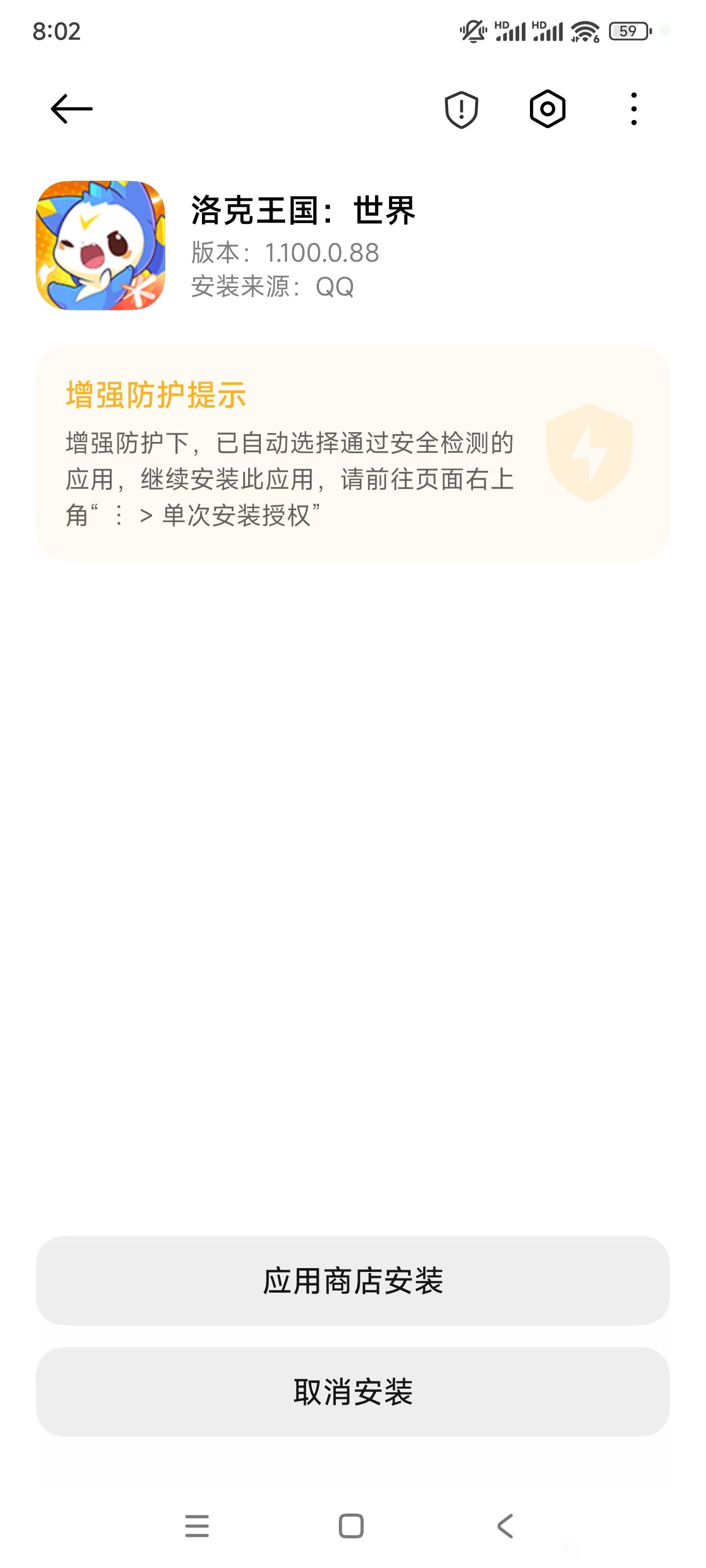This screenshot has height=1568, width=706.
Task: Tap 应用商店安装 to install from app store
Action: (x=353, y=1280)
